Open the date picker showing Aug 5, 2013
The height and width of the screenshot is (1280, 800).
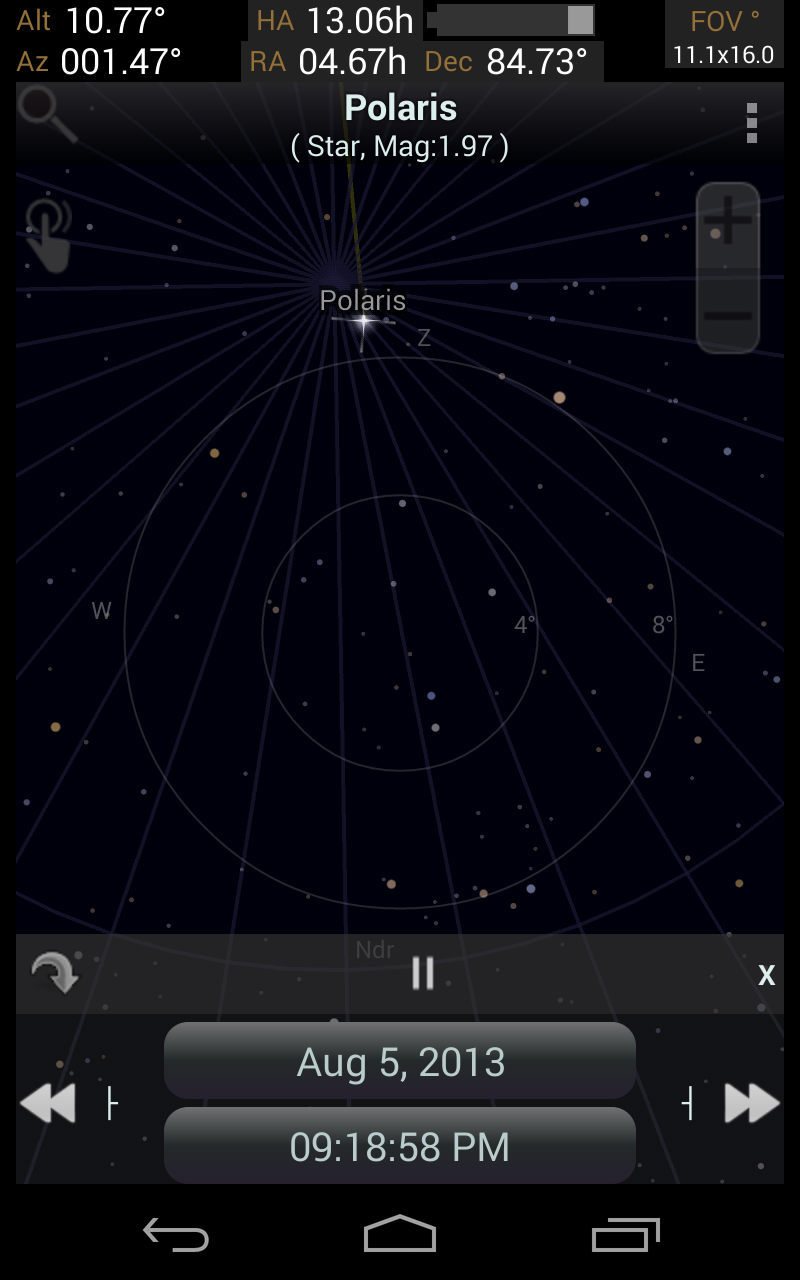[x=400, y=1060]
